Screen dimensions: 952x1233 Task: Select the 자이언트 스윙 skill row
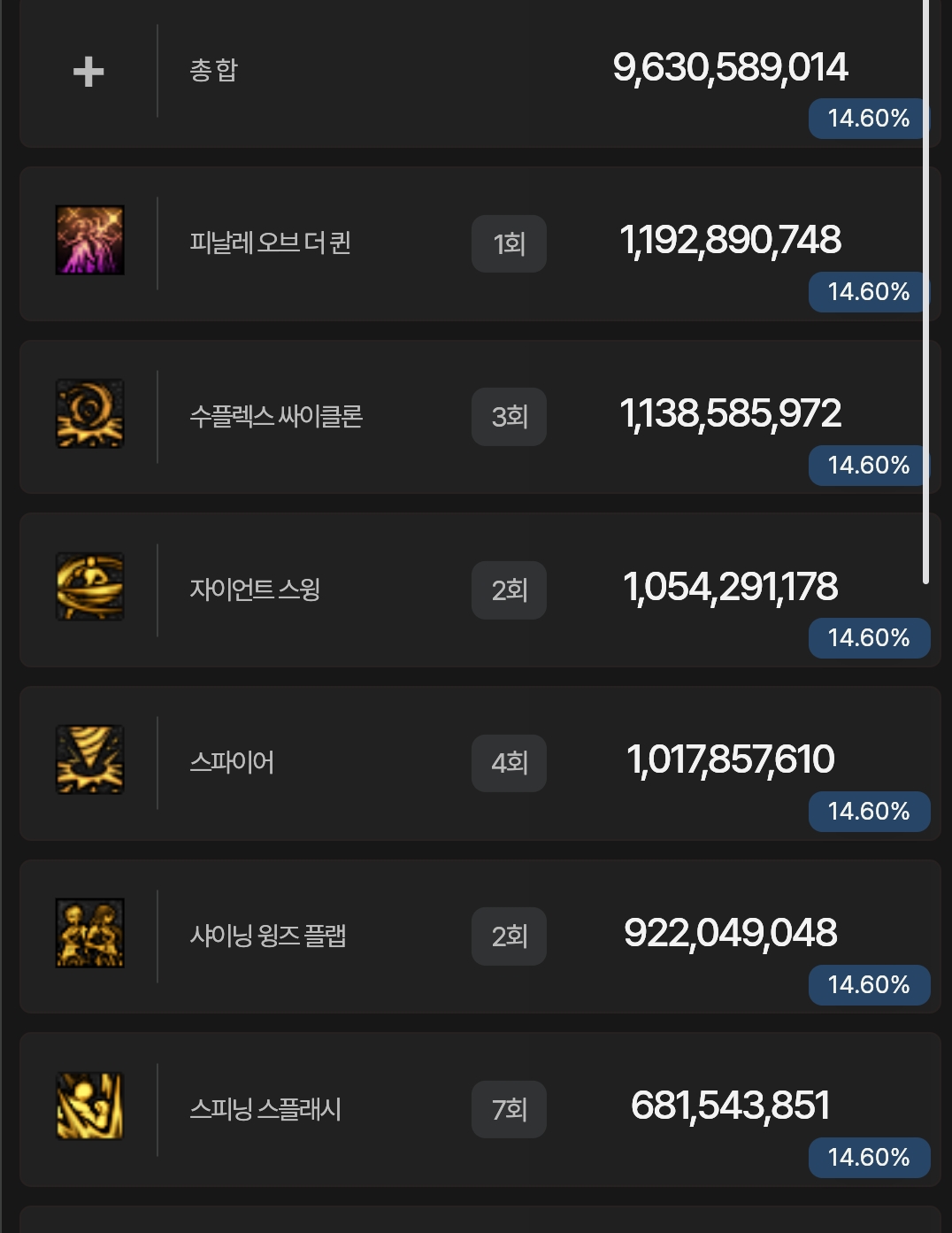(255, 590)
